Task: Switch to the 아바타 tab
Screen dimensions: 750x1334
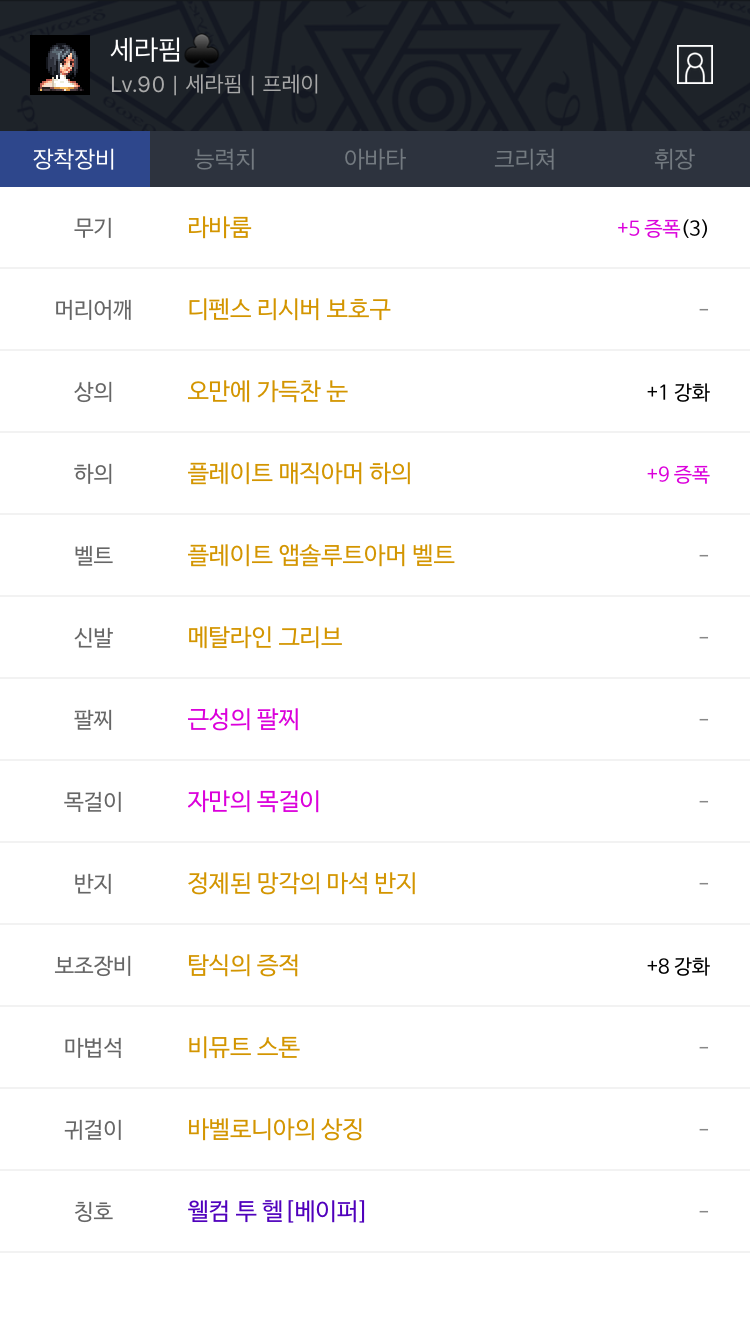Action: (375, 159)
